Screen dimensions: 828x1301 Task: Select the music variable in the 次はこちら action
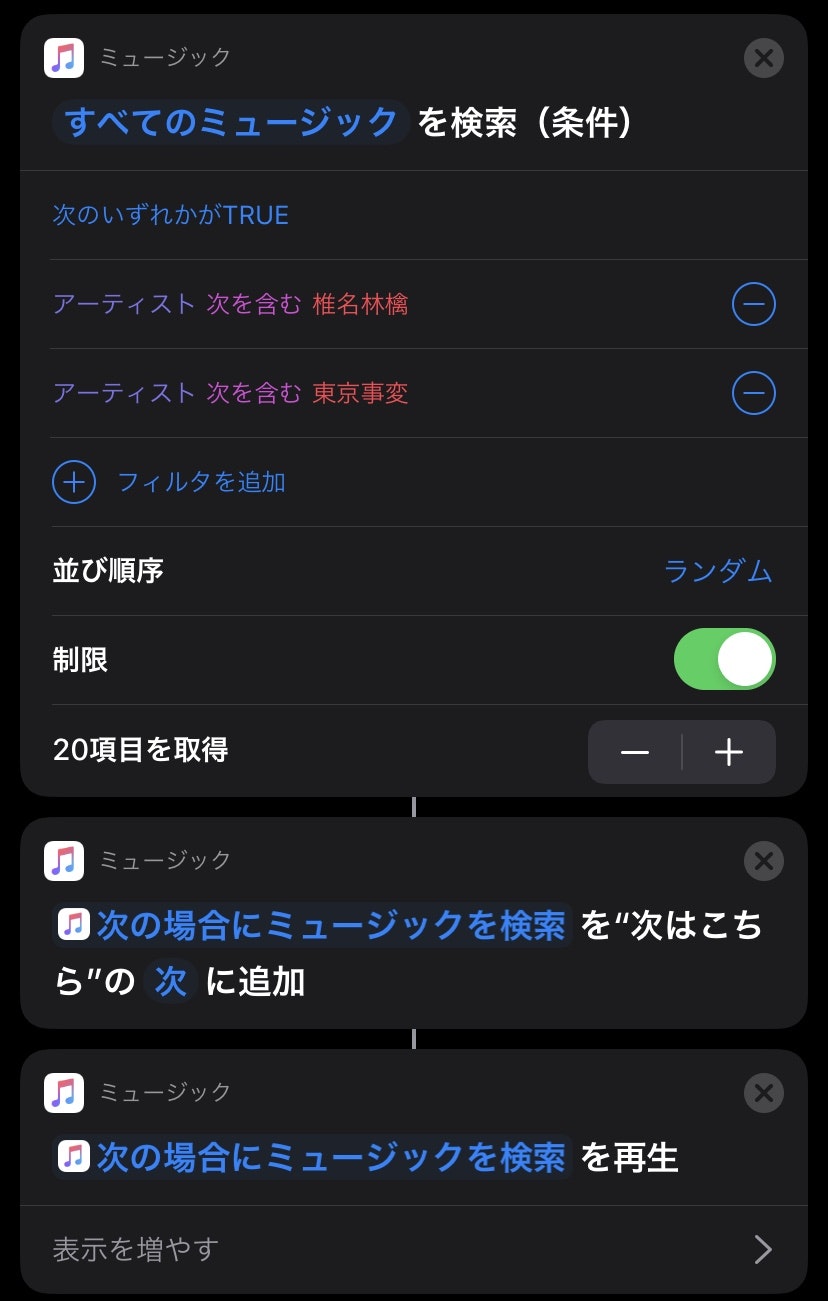(314, 925)
